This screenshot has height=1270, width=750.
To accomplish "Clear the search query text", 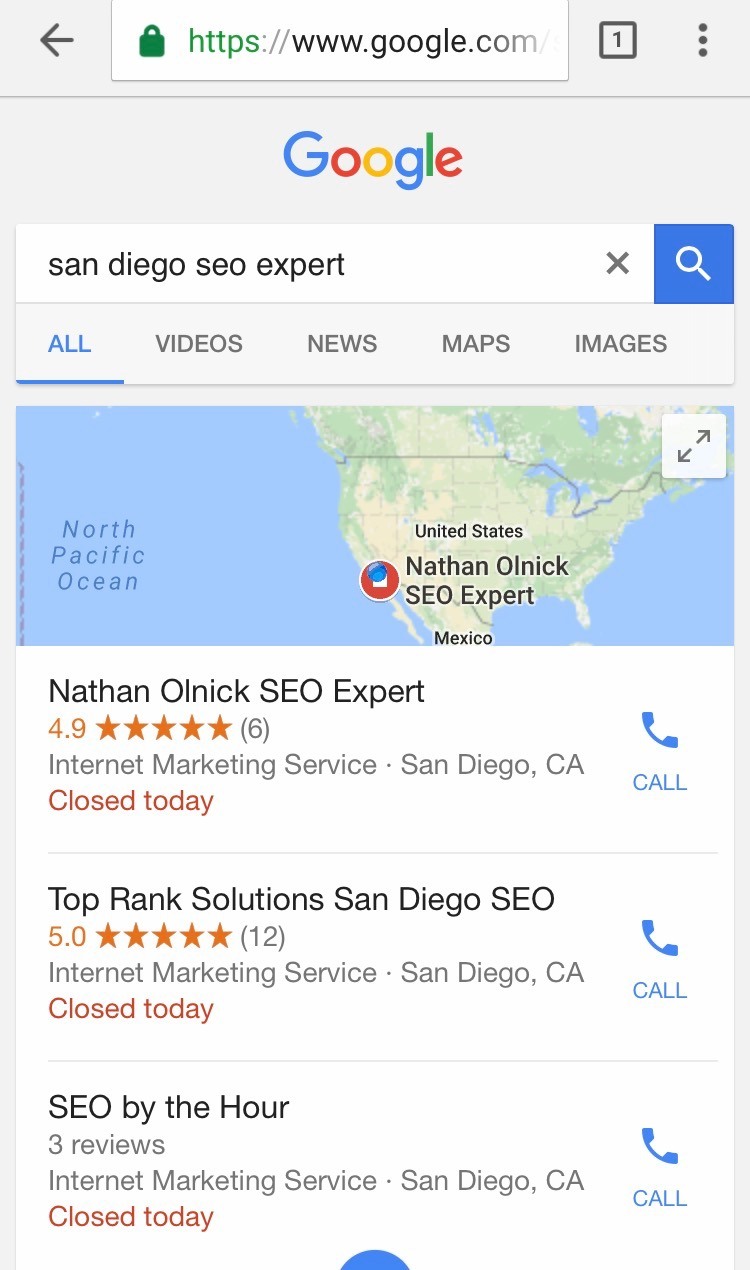I will click(x=618, y=264).
